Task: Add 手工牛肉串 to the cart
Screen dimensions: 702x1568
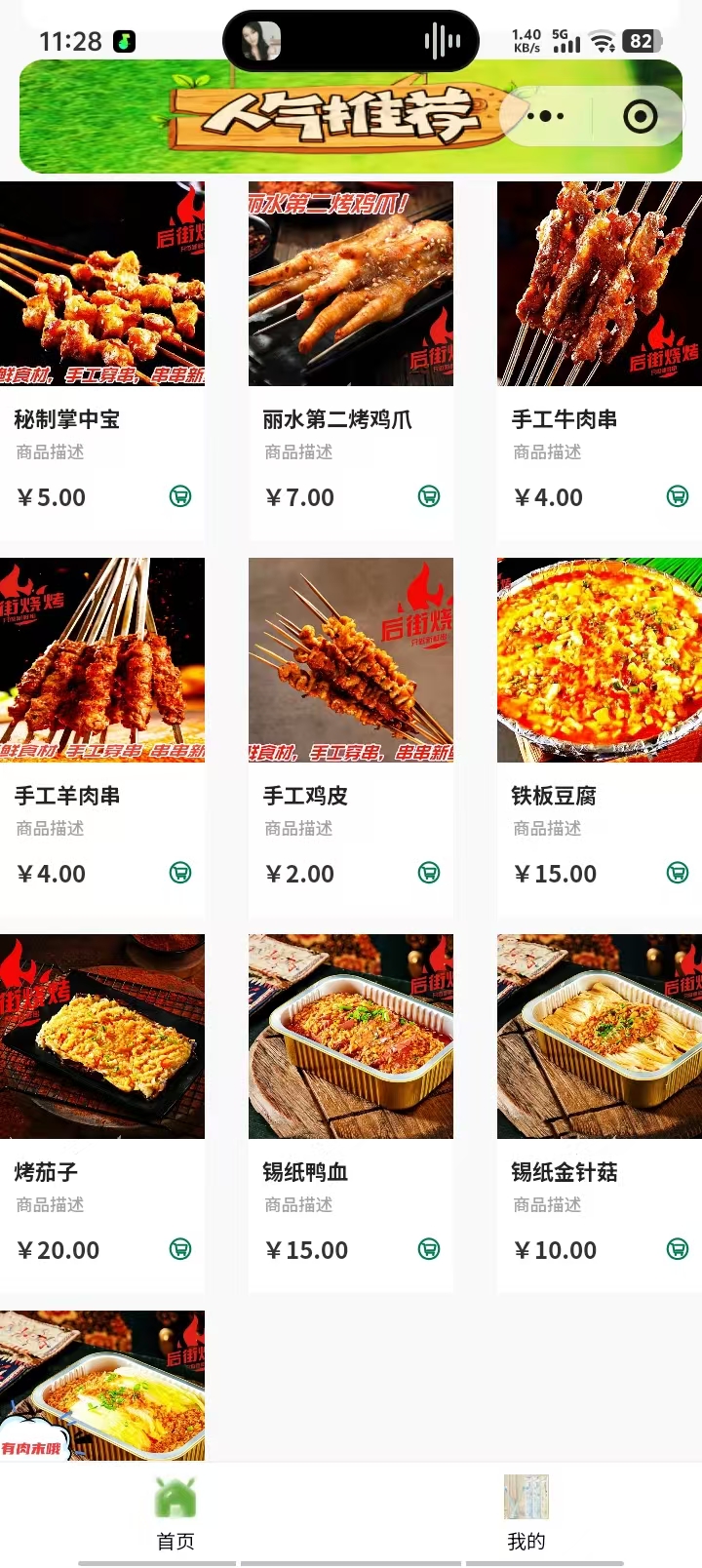Action: pos(678,496)
